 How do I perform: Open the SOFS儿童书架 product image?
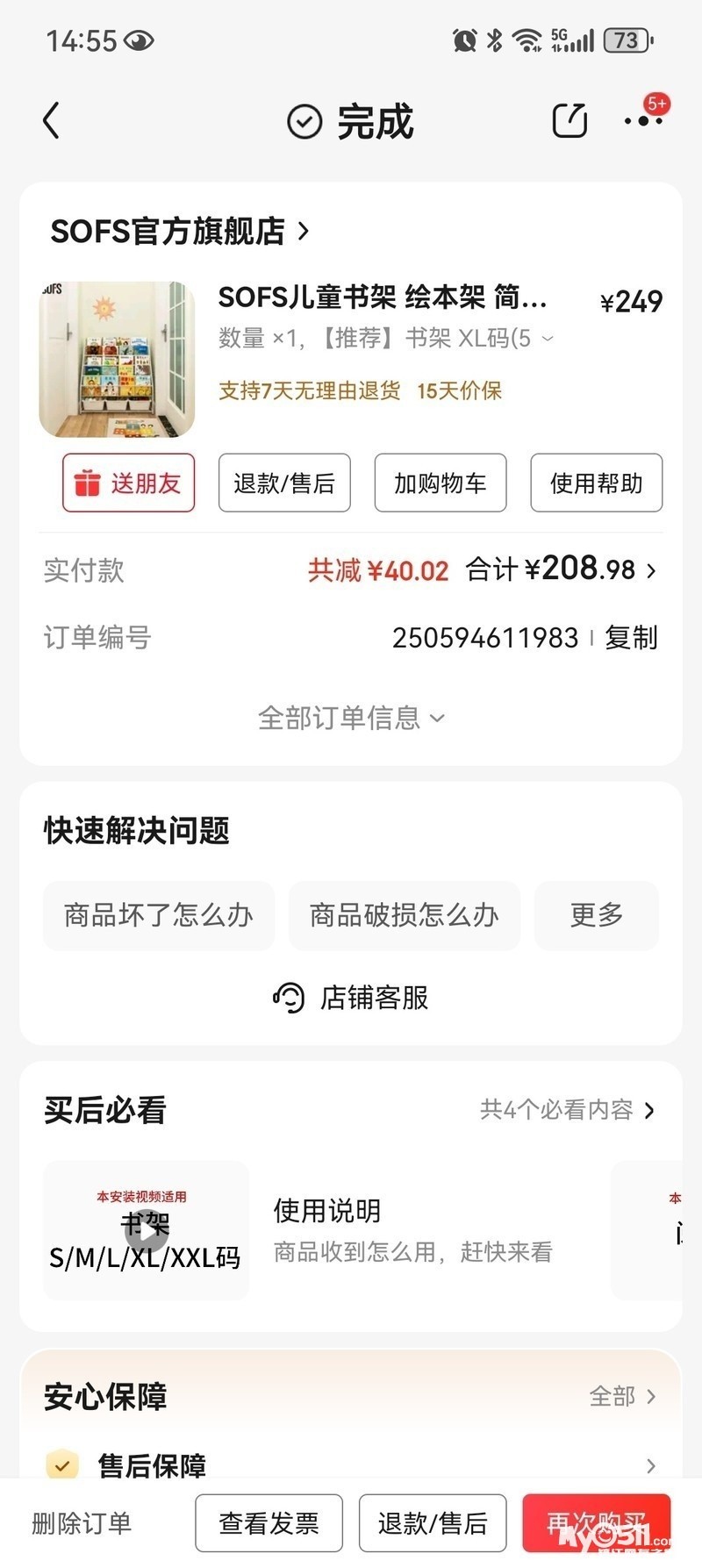click(x=117, y=359)
